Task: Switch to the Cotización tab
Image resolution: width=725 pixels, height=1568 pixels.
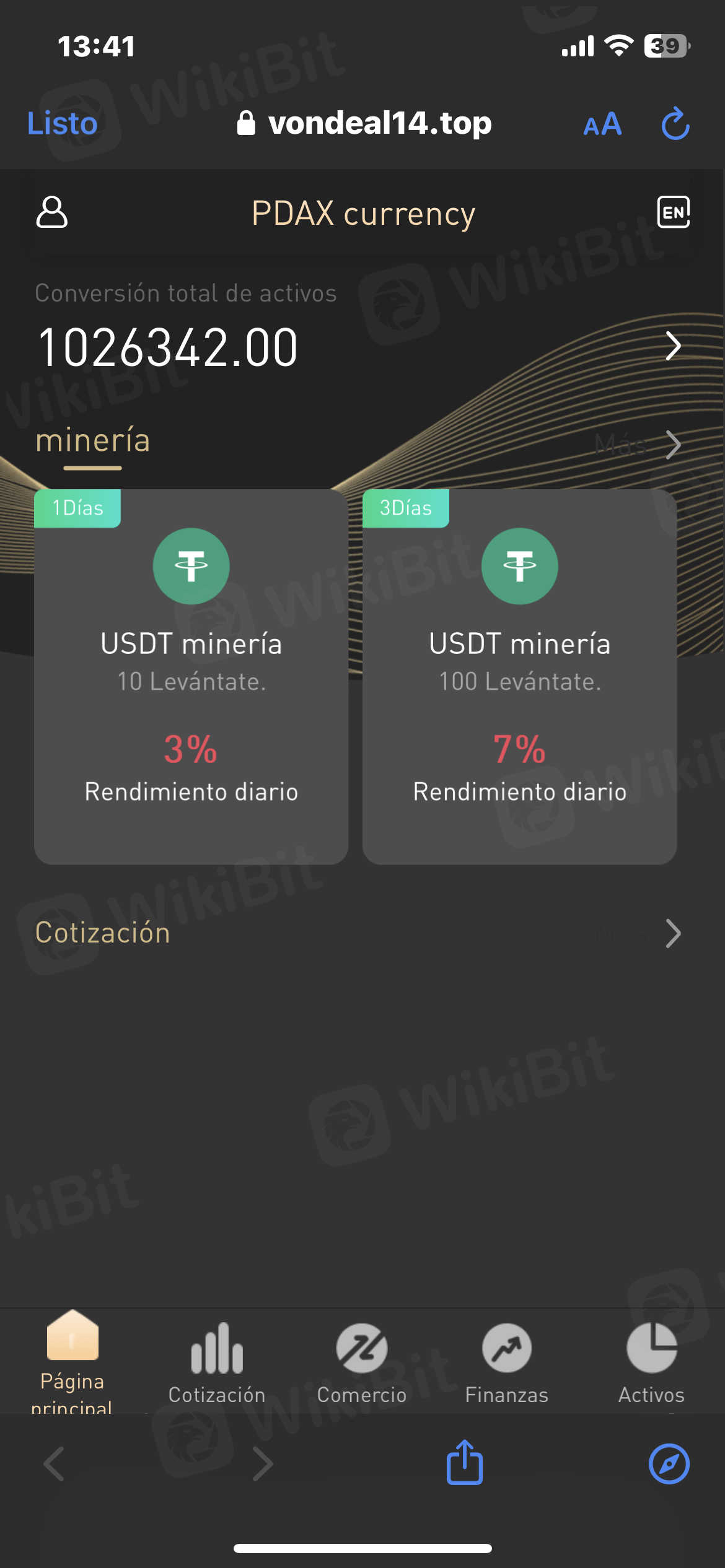Action: click(217, 1362)
